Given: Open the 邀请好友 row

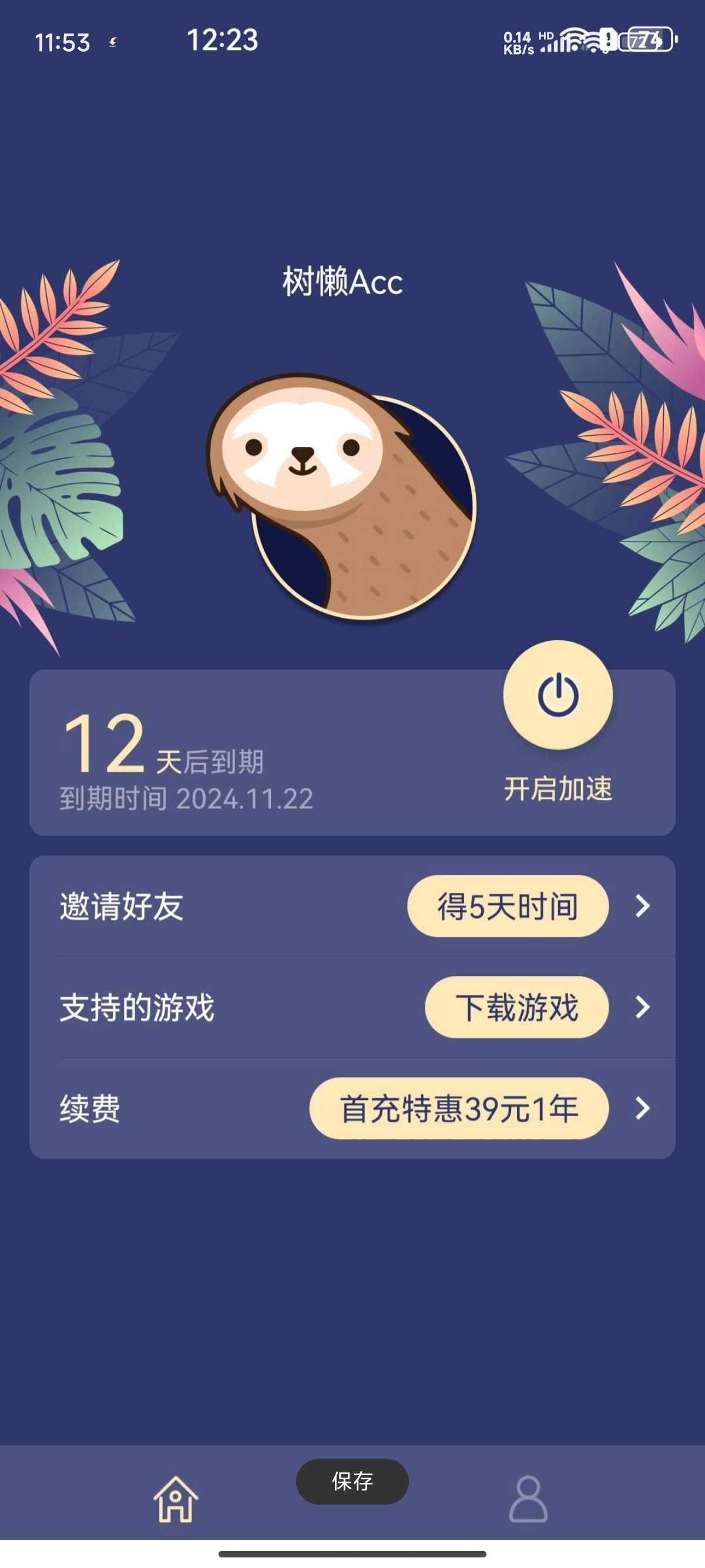Looking at the screenshot, I should pos(122,906).
